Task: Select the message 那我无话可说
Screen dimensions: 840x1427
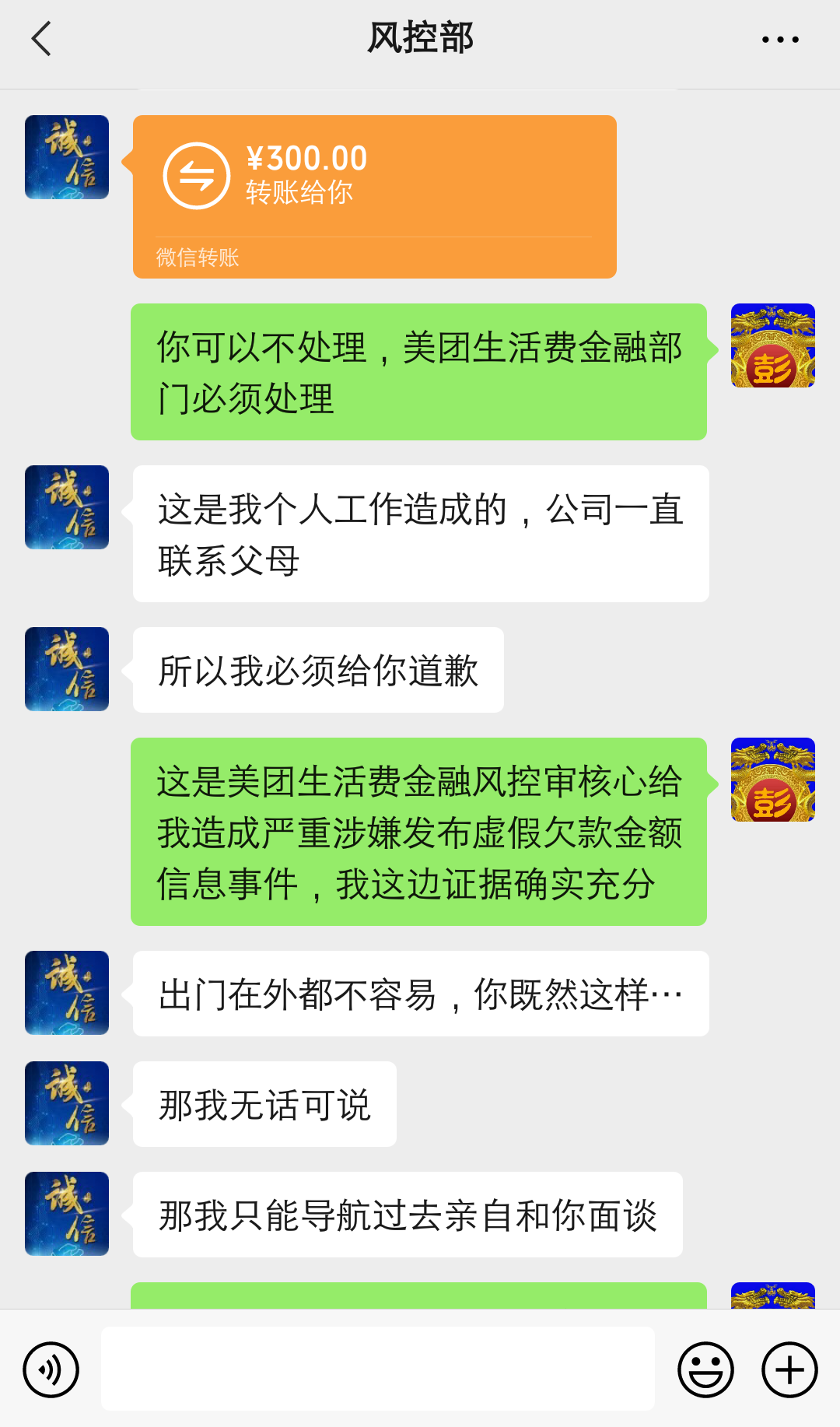Action: (x=264, y=1103)
